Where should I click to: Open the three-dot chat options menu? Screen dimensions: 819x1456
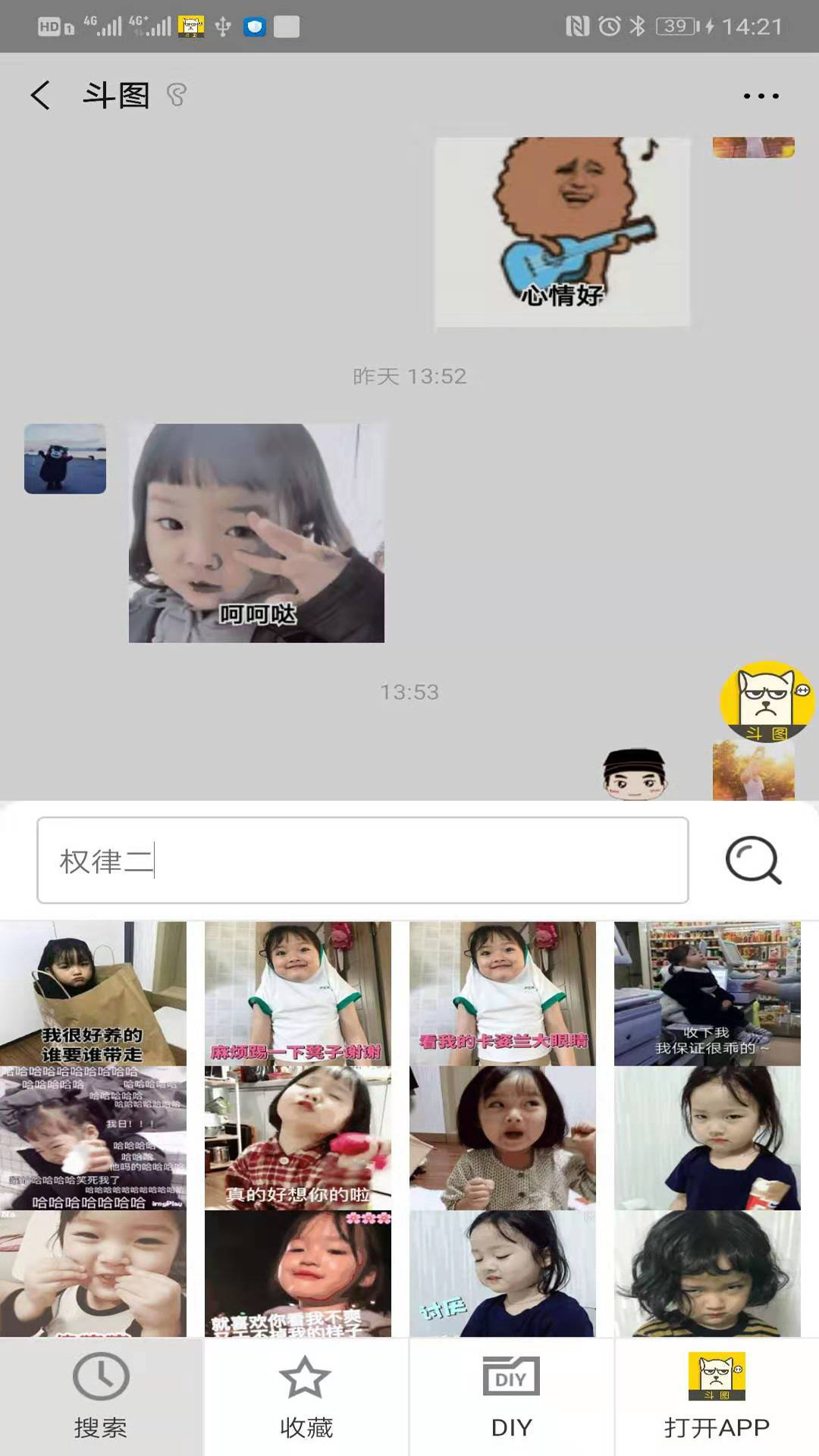(x=761, y=96)
